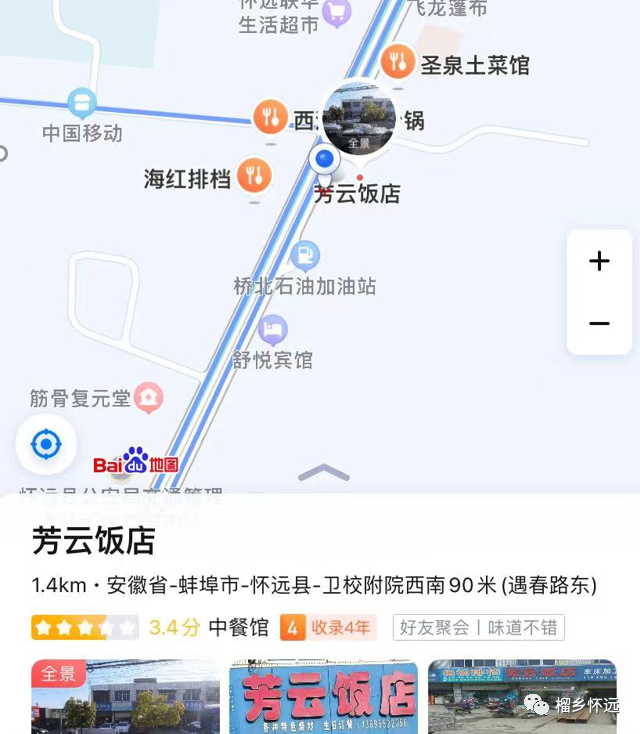Screen dimensions: 640x734
Task: Select the 中国移动 bus stop marker
Action: point(82,102)
